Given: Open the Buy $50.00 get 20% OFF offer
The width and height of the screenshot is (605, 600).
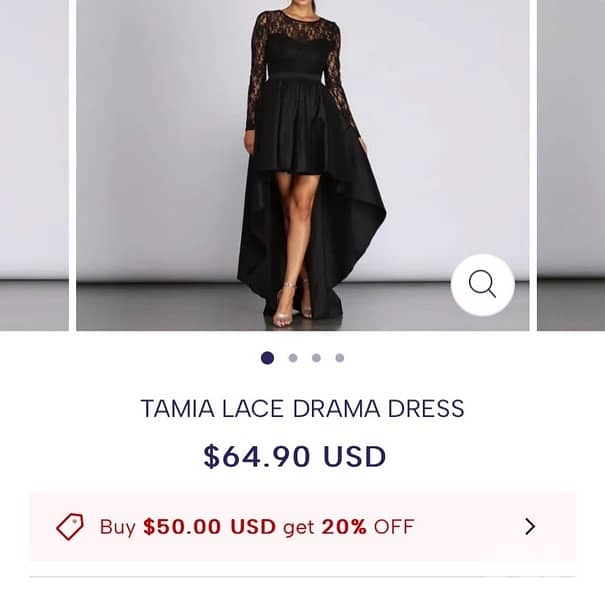Looking at the screenshot, I should (302, 526).
